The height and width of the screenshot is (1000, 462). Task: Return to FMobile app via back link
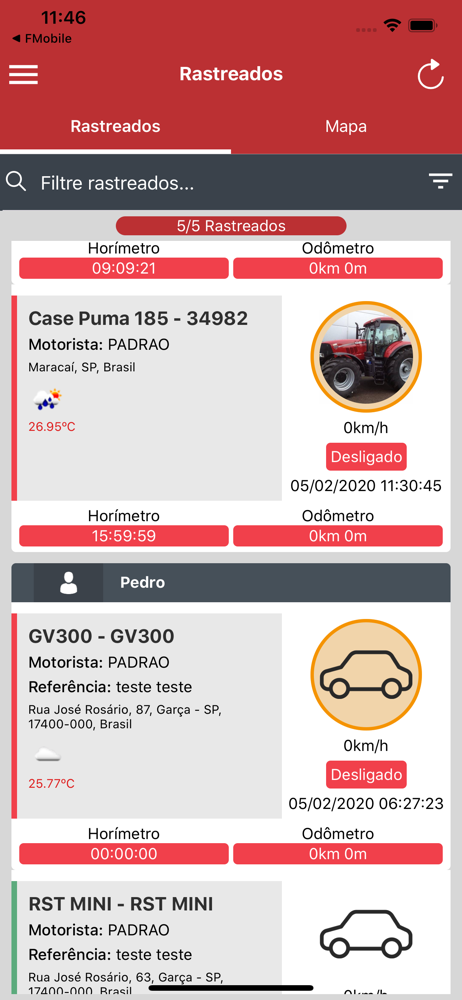[41, 38]
